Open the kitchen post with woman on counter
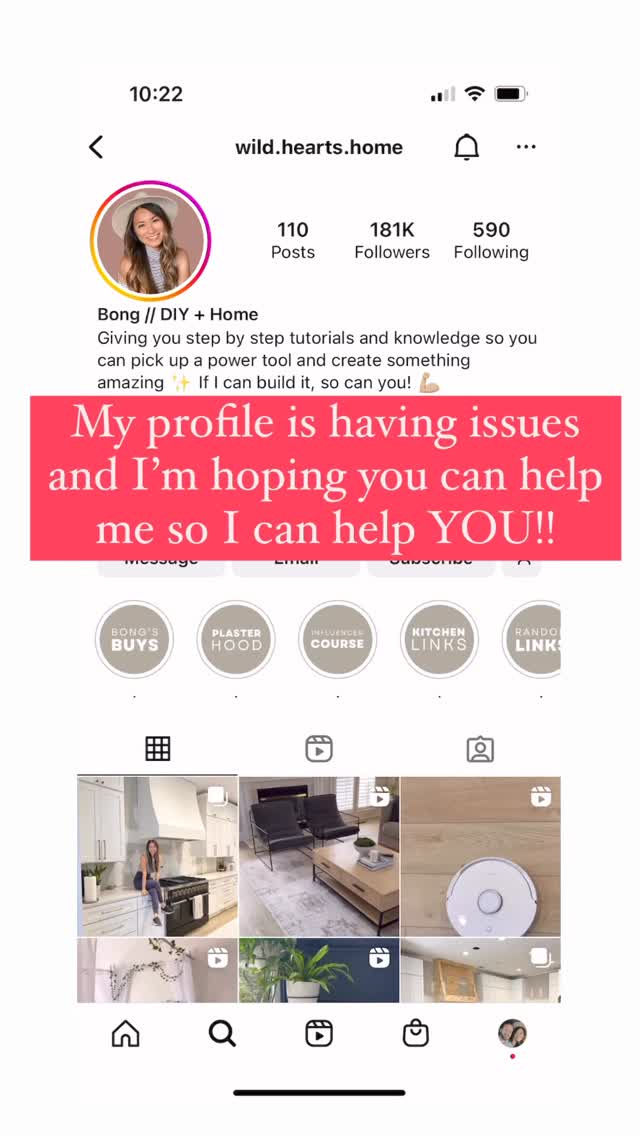 157,856
